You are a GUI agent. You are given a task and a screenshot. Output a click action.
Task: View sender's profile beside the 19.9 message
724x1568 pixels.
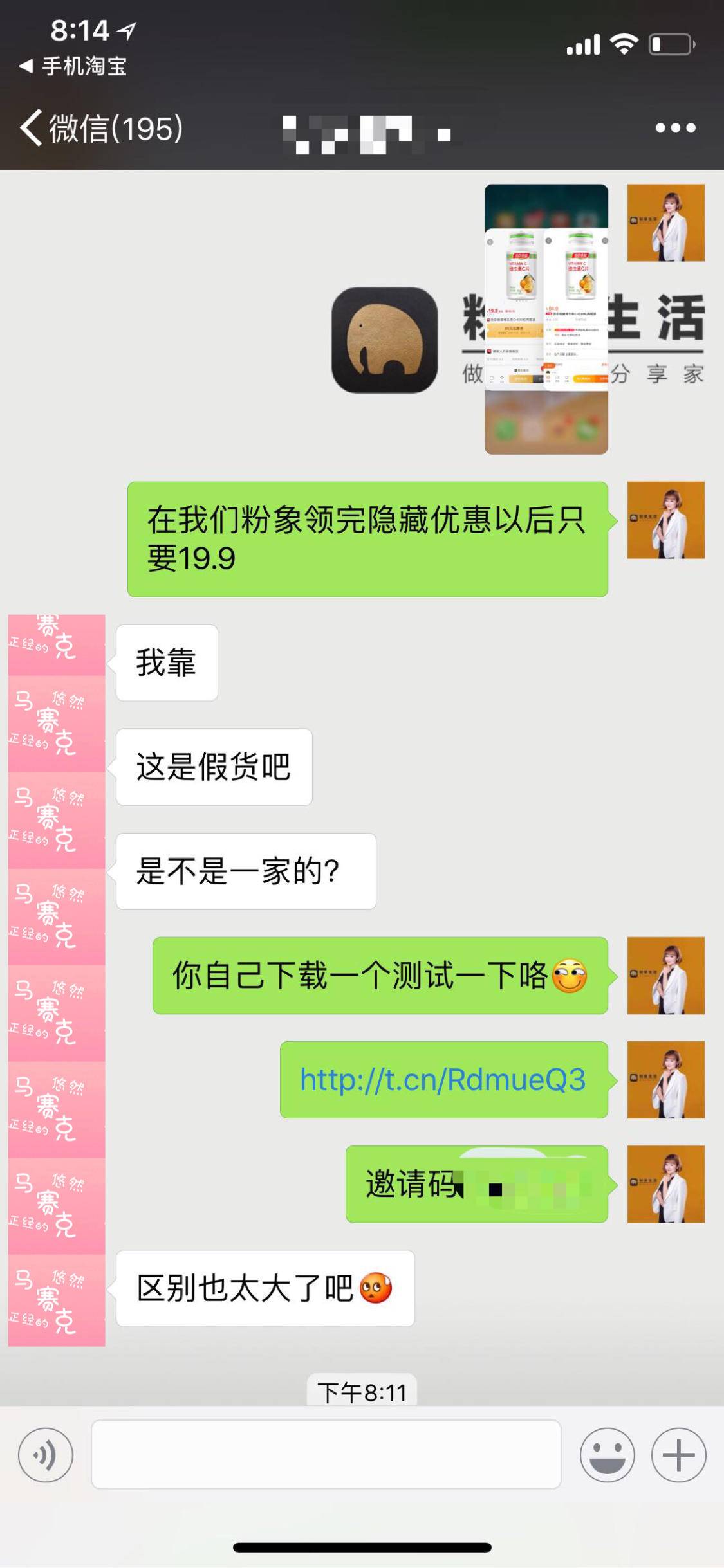(665, 520)
